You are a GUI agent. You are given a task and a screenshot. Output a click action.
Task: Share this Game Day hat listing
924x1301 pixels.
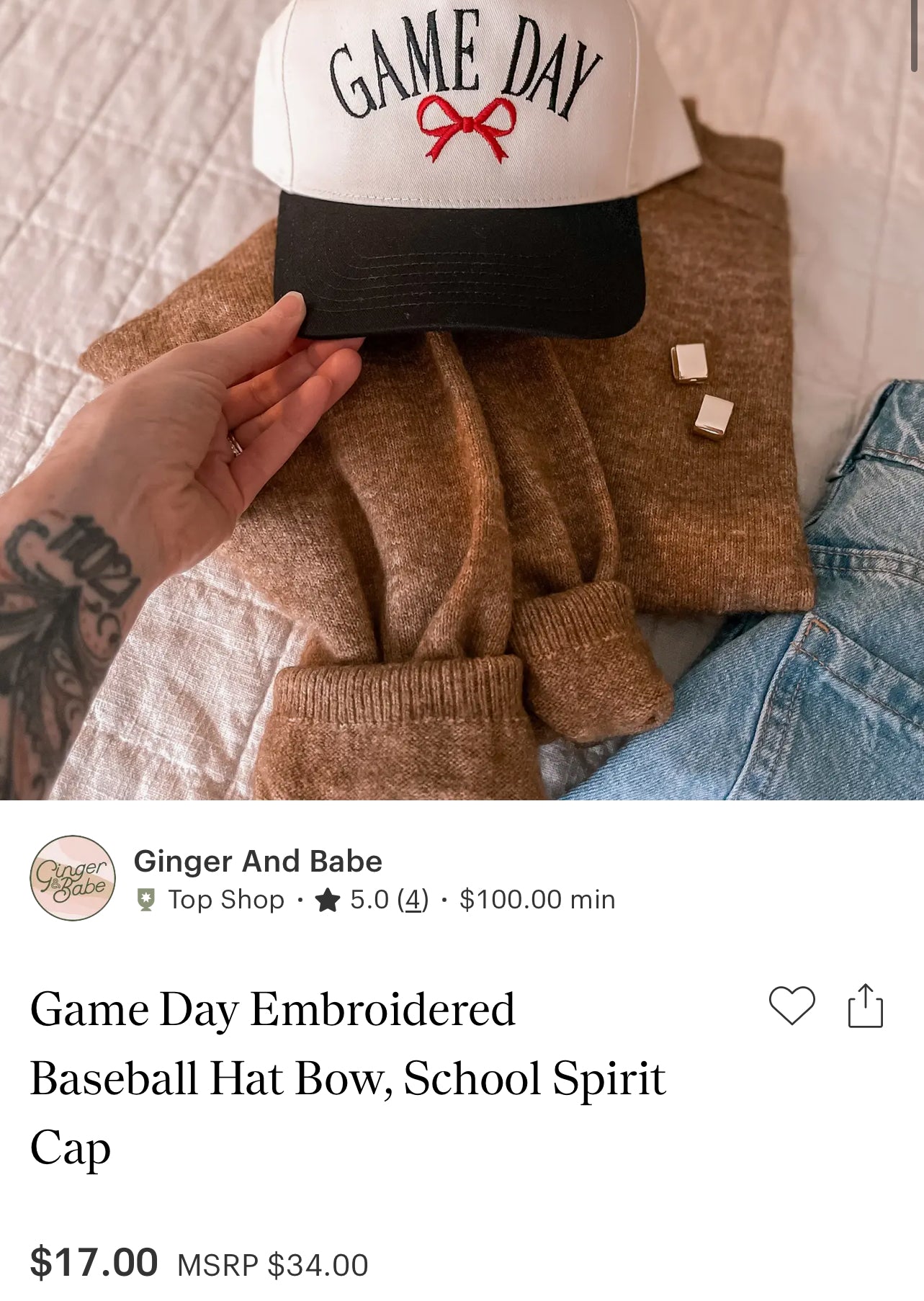click(x=865, y=1006)
